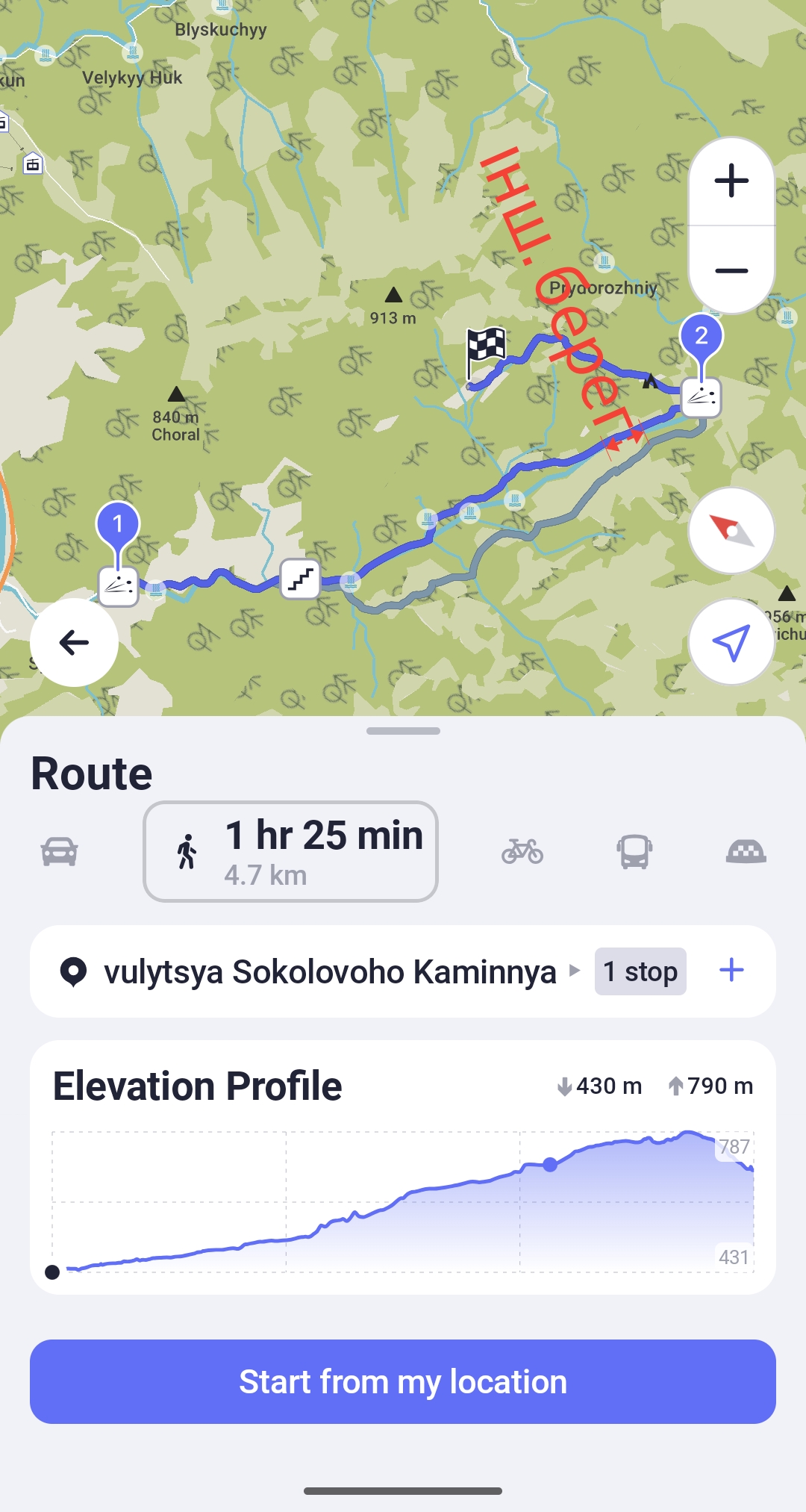Tap the compass to reset map orientation

coord(731,531)
